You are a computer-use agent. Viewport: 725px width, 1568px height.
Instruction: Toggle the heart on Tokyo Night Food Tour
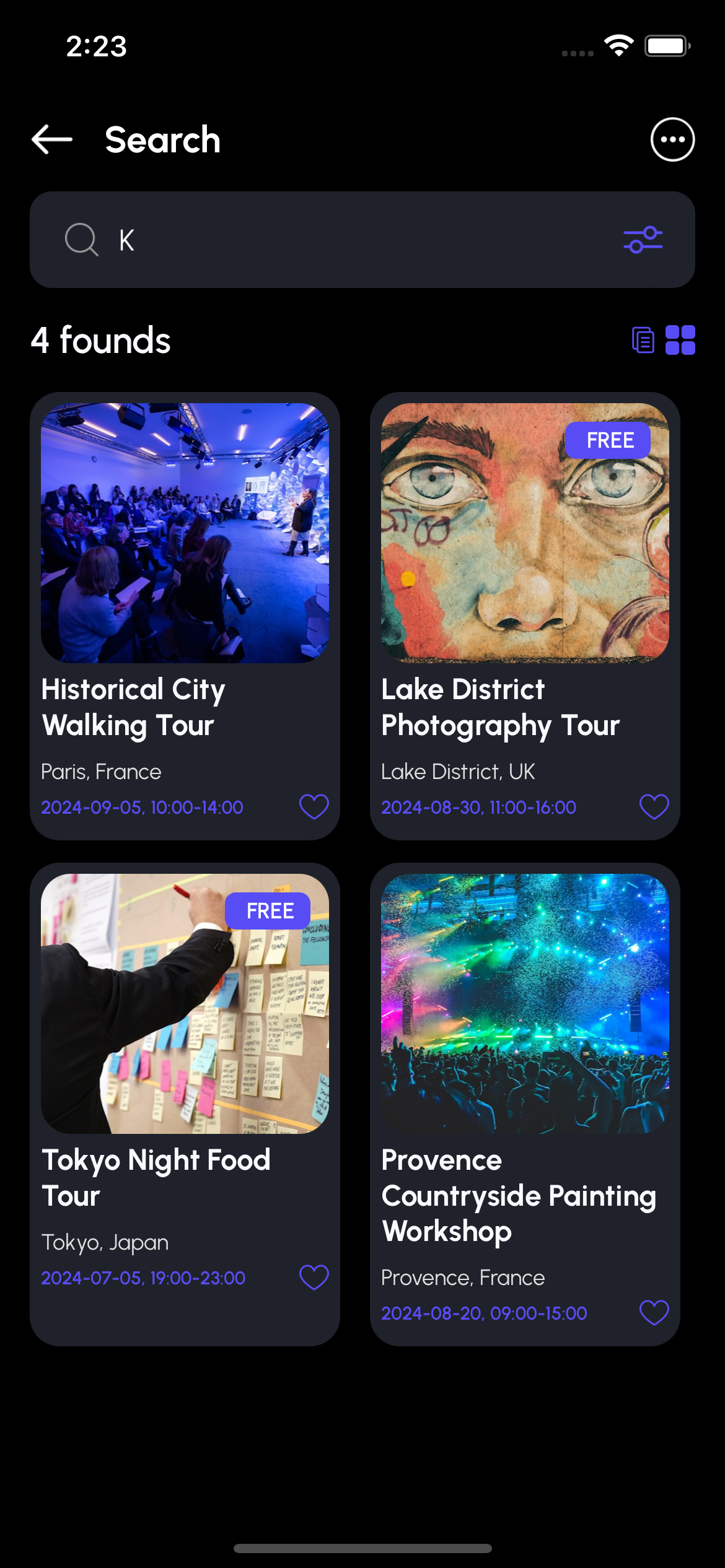pos(314,1276)
